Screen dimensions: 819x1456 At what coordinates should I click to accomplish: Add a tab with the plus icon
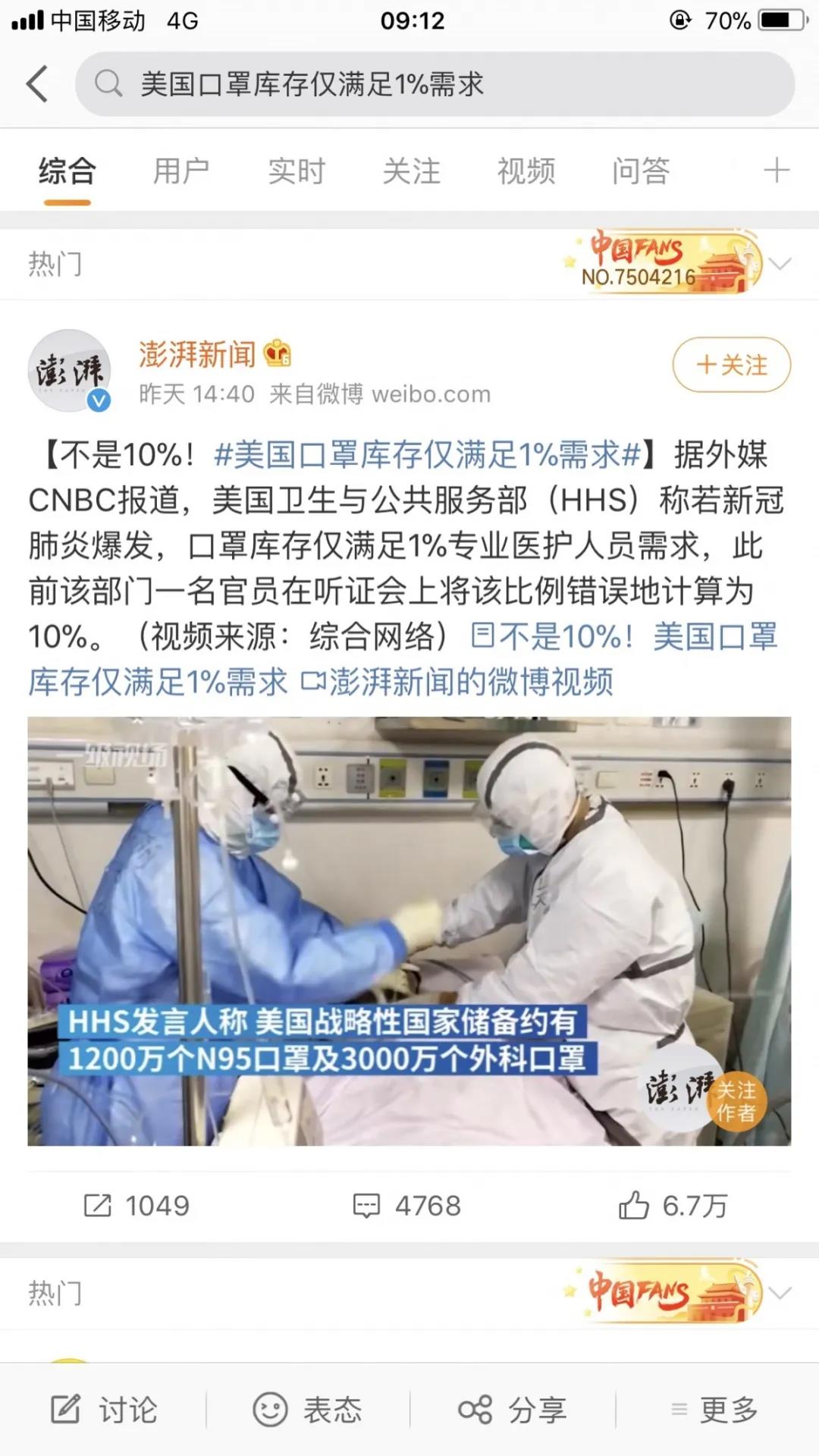coord(776,171)
